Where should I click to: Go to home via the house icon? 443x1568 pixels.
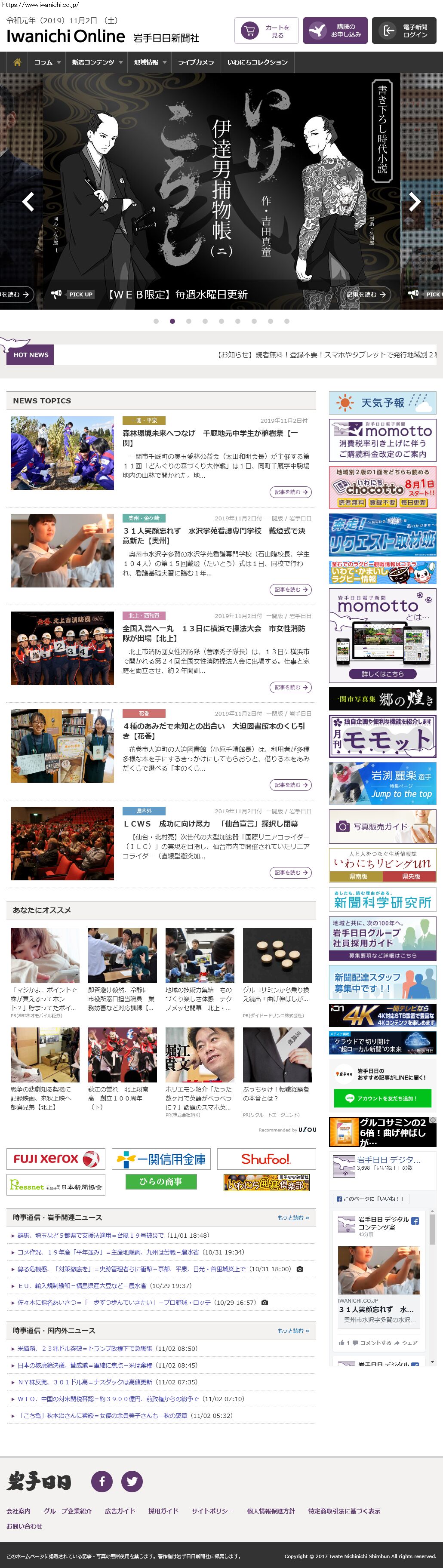tap(17, 62)
